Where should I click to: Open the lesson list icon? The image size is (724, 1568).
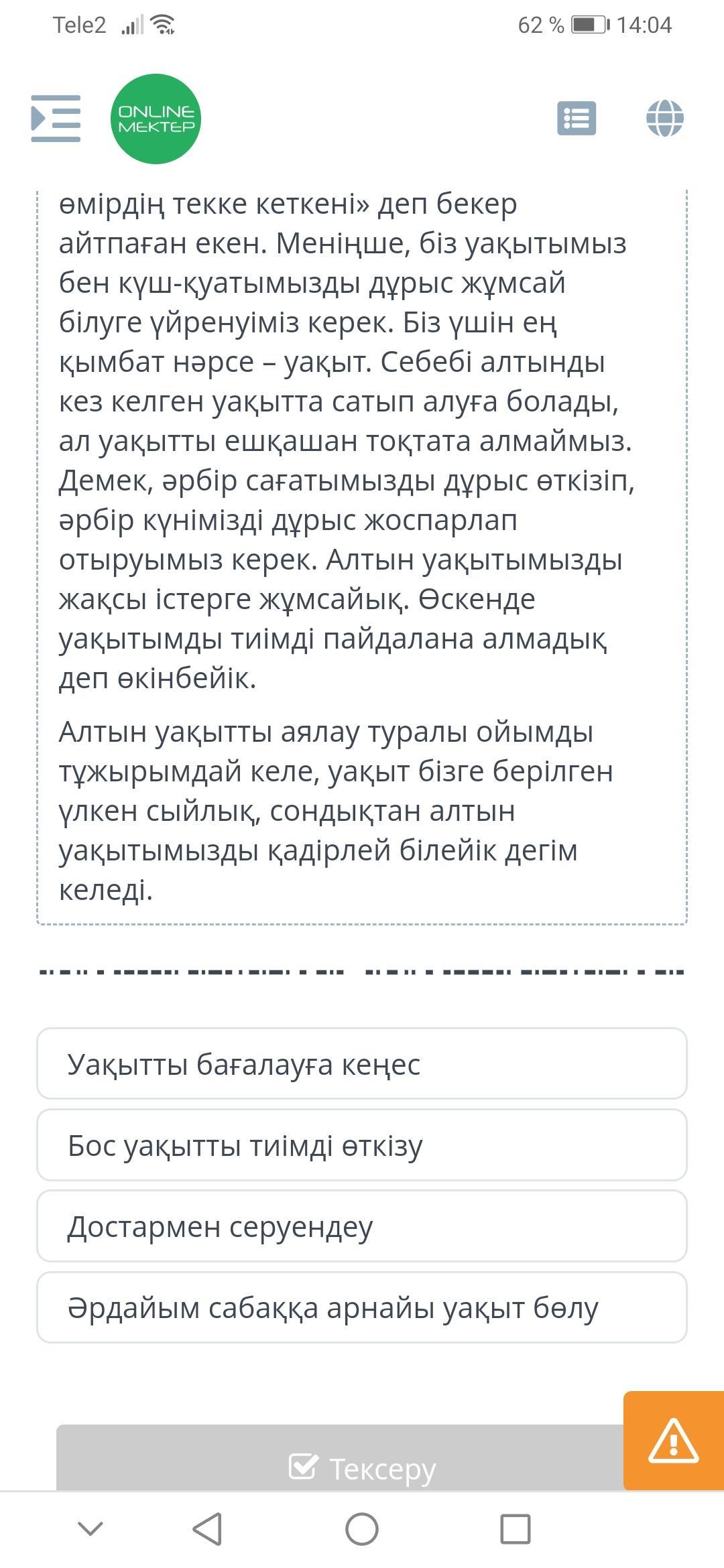(577, 119)
